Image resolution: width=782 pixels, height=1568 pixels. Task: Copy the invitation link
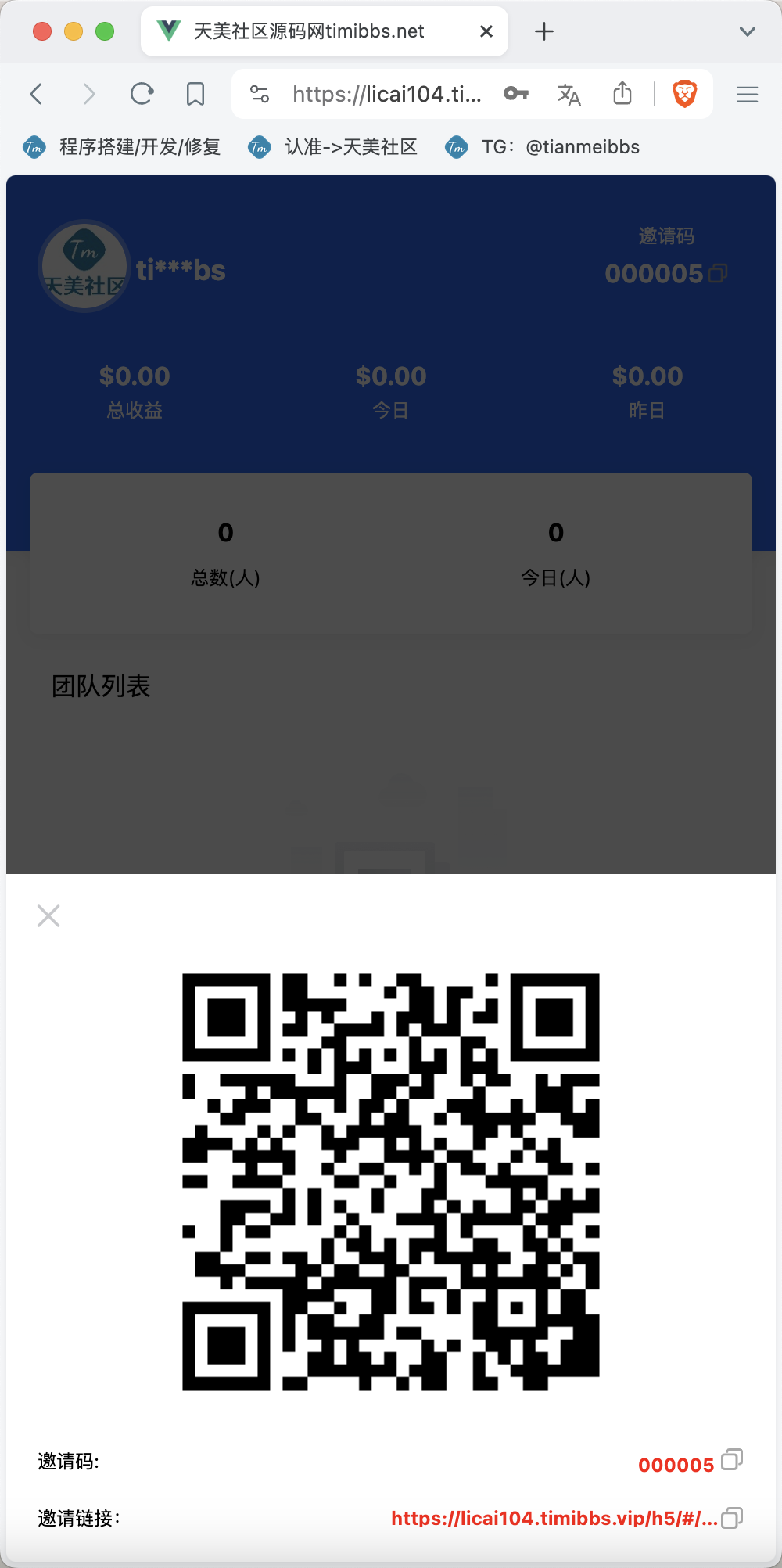click(732, 1518)
